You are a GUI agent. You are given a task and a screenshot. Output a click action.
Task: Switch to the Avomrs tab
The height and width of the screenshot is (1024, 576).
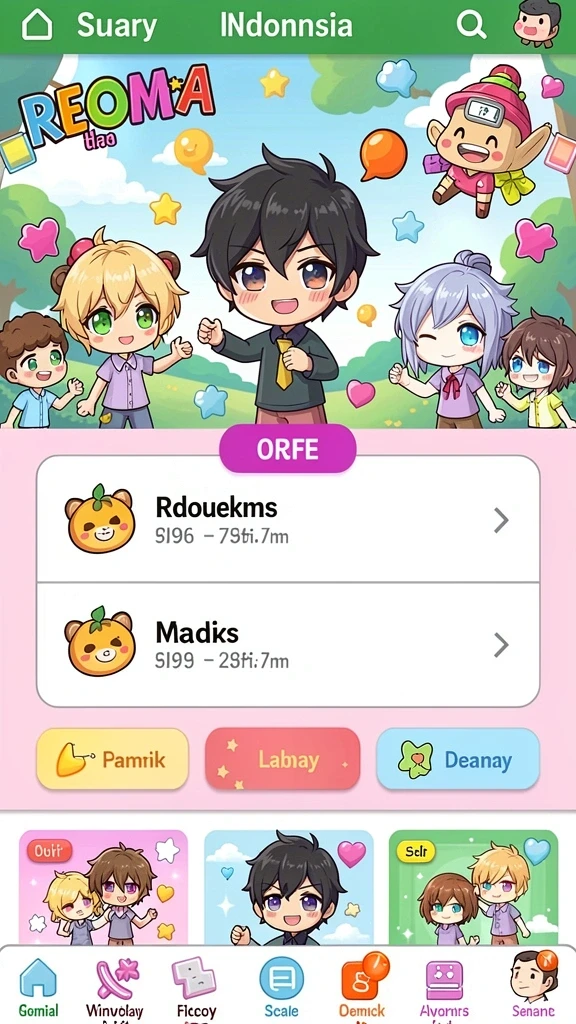444,987
